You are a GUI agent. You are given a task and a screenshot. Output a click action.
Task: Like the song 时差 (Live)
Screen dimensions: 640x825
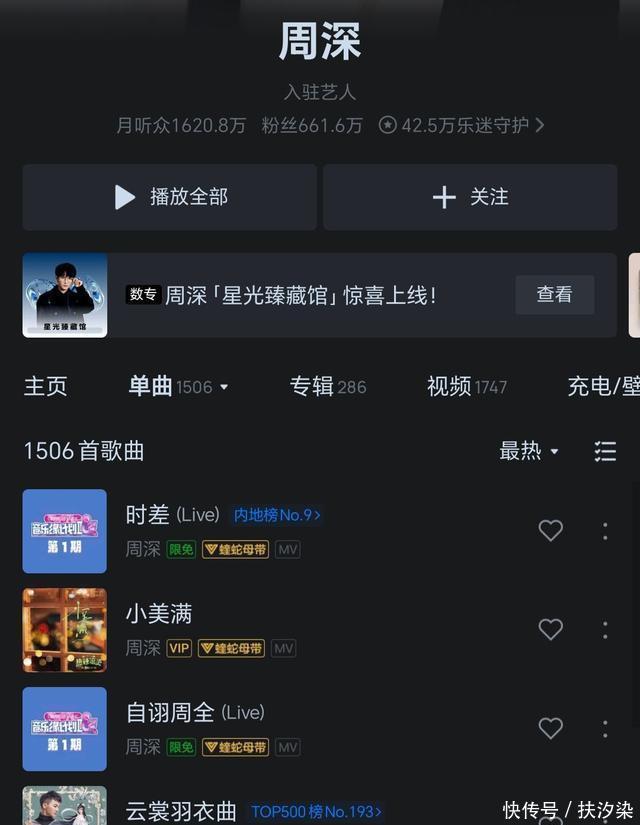pos(551,531)
